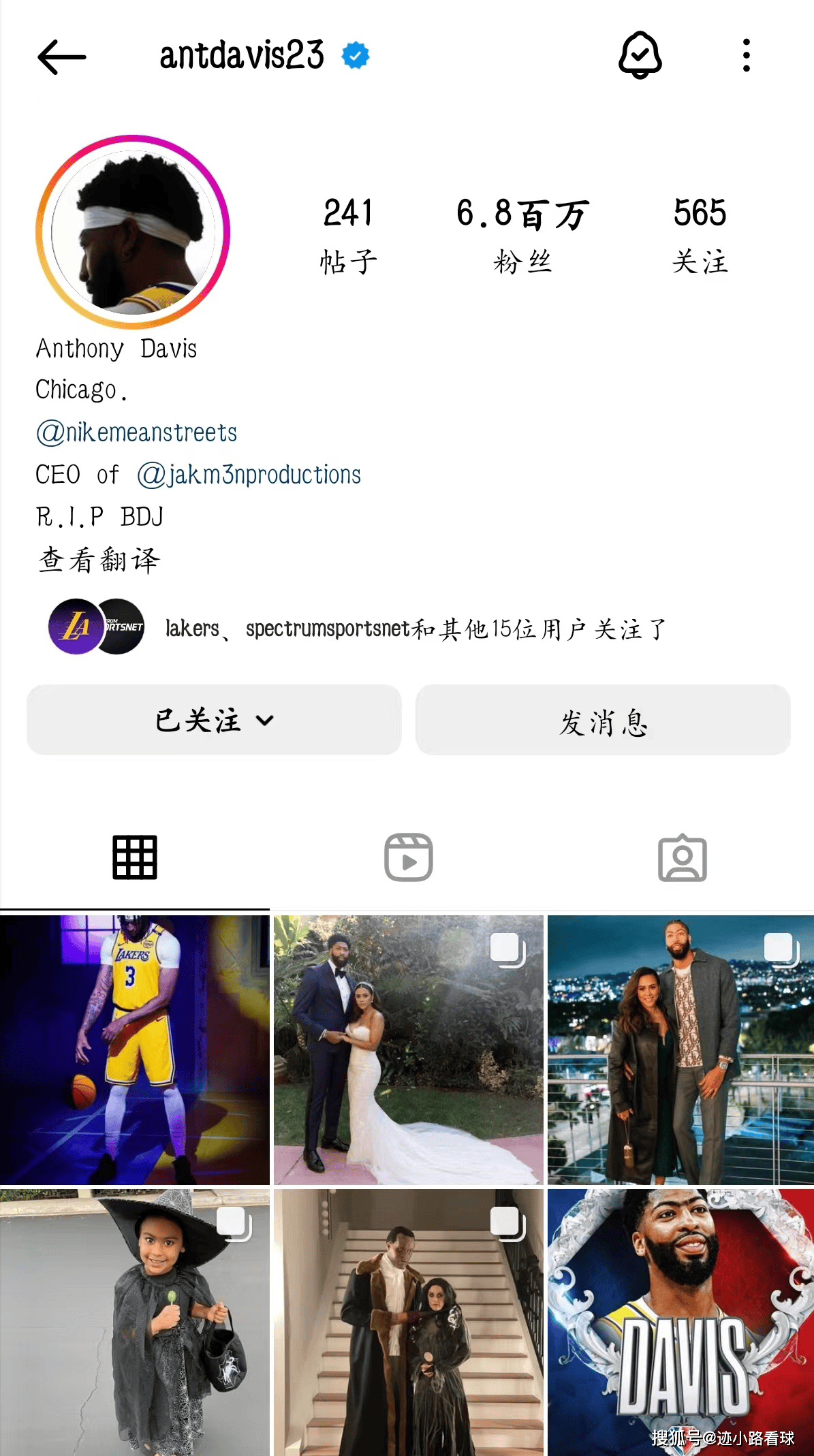Open the three-dot overflow menu

click(x=747, y=55)
